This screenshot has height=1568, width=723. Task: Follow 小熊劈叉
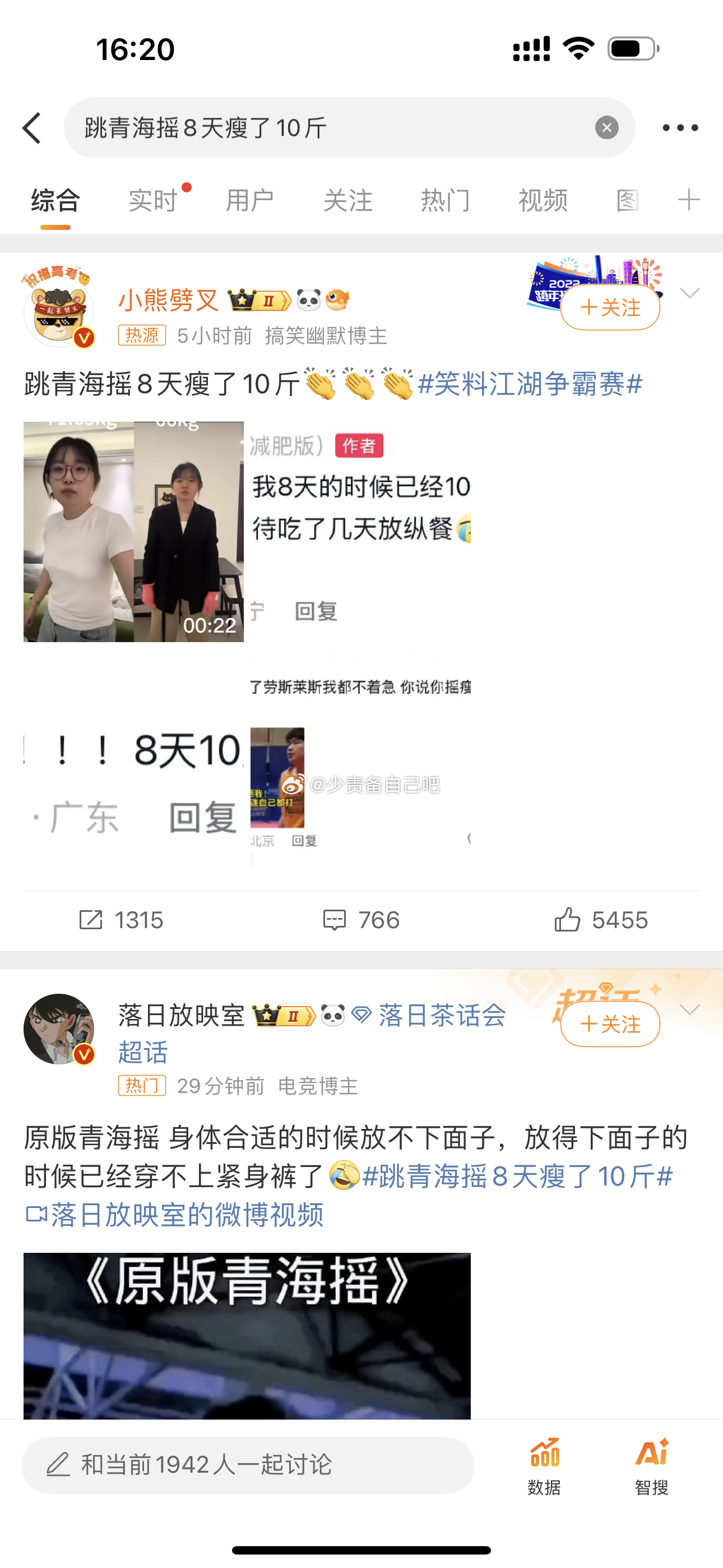click(x=610, y=307)
